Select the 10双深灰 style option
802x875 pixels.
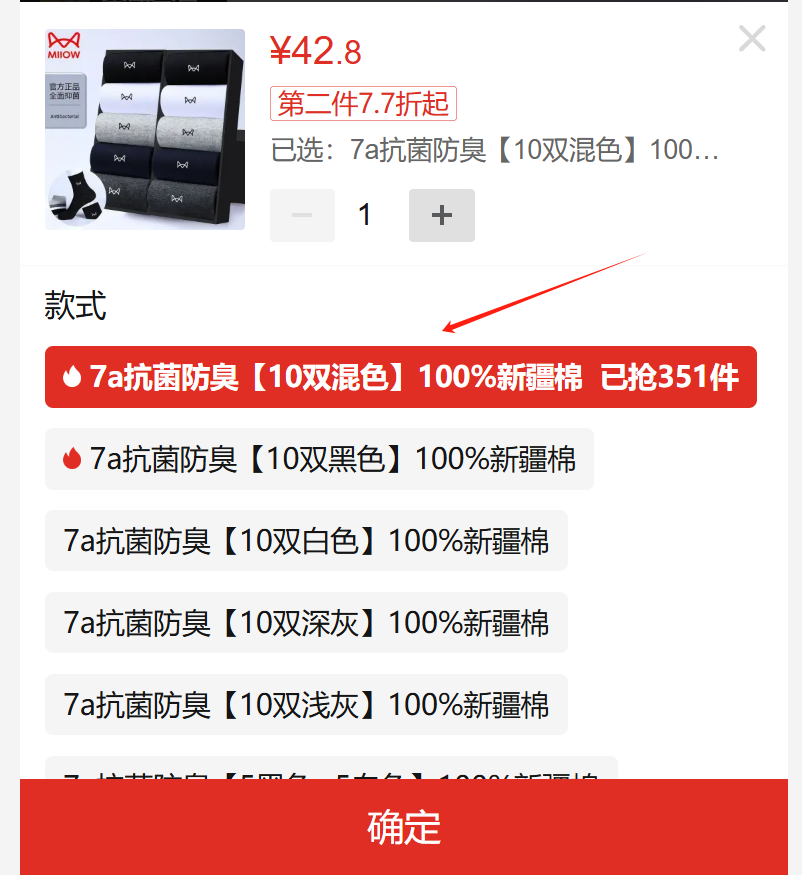pos(306,623)
